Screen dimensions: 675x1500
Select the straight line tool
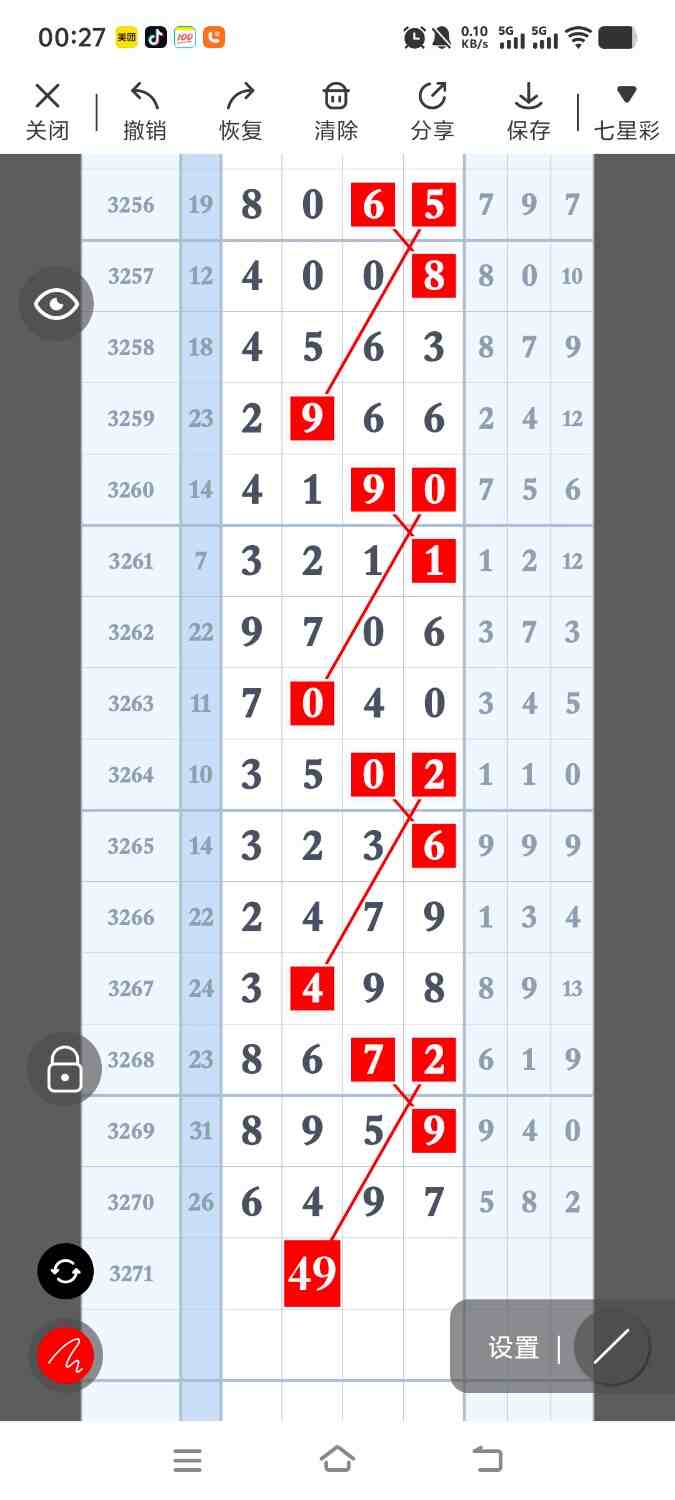coord(611,1347)
